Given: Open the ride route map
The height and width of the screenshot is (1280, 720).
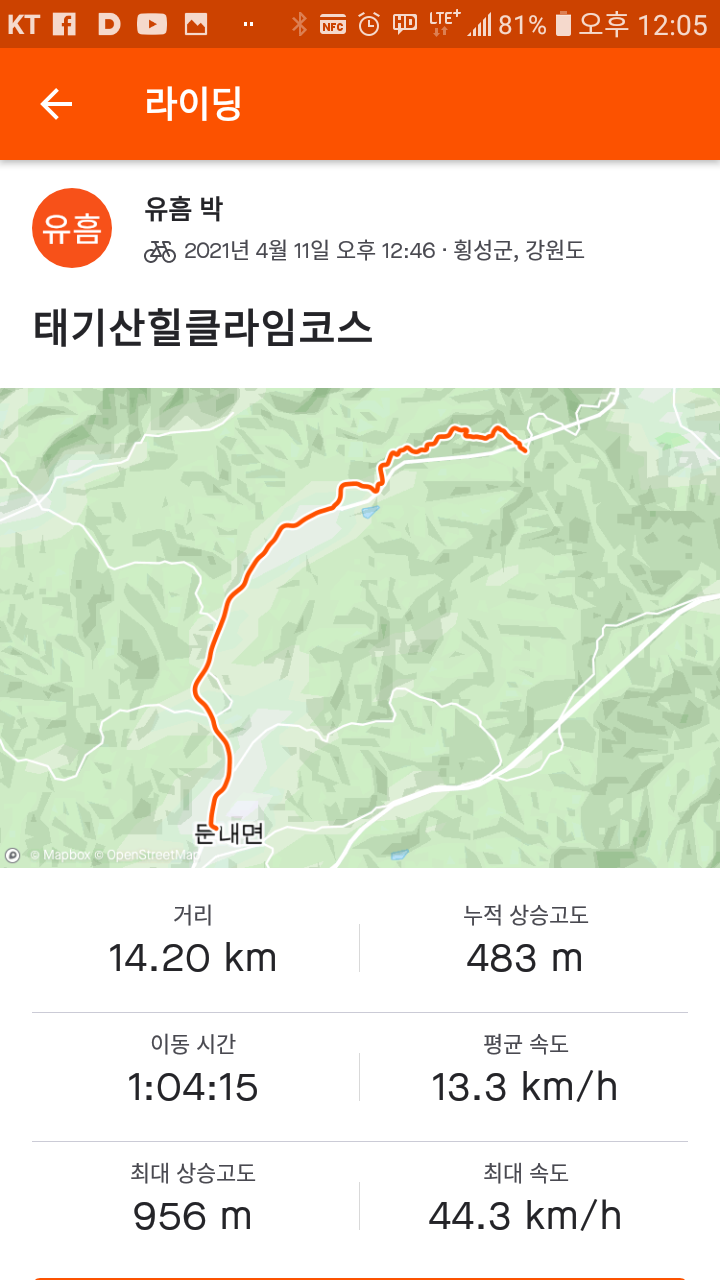Looking at the screenshot, I should [360, 627].
